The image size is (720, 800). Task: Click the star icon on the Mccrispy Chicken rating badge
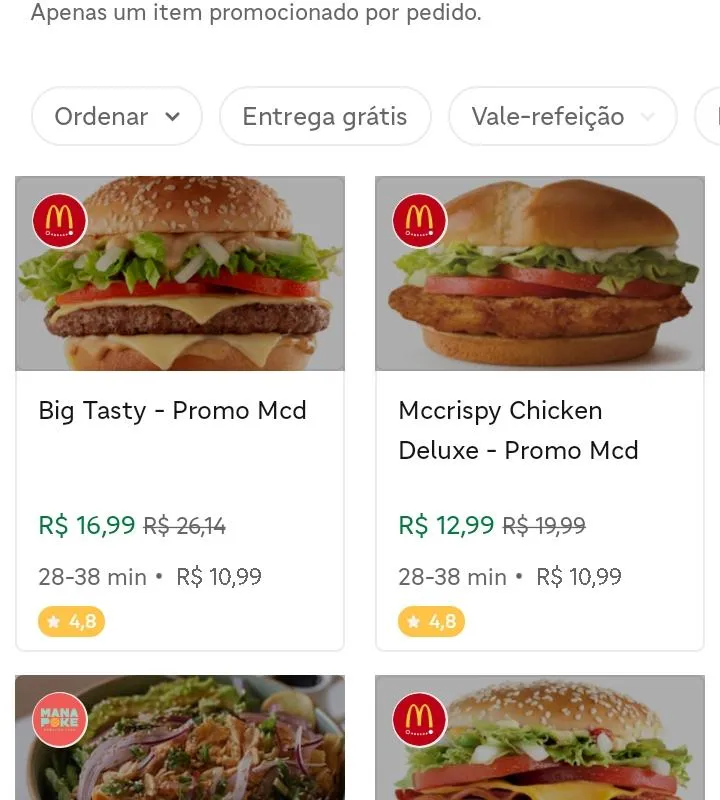412,621
